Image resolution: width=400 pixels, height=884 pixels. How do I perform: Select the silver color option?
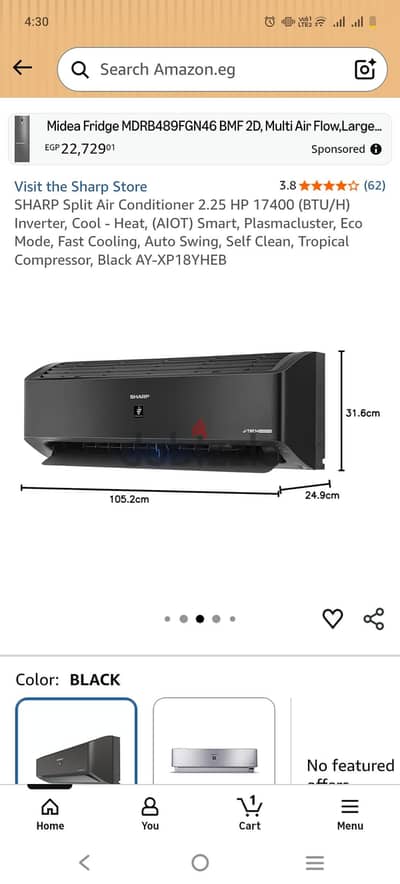(214, 741)
